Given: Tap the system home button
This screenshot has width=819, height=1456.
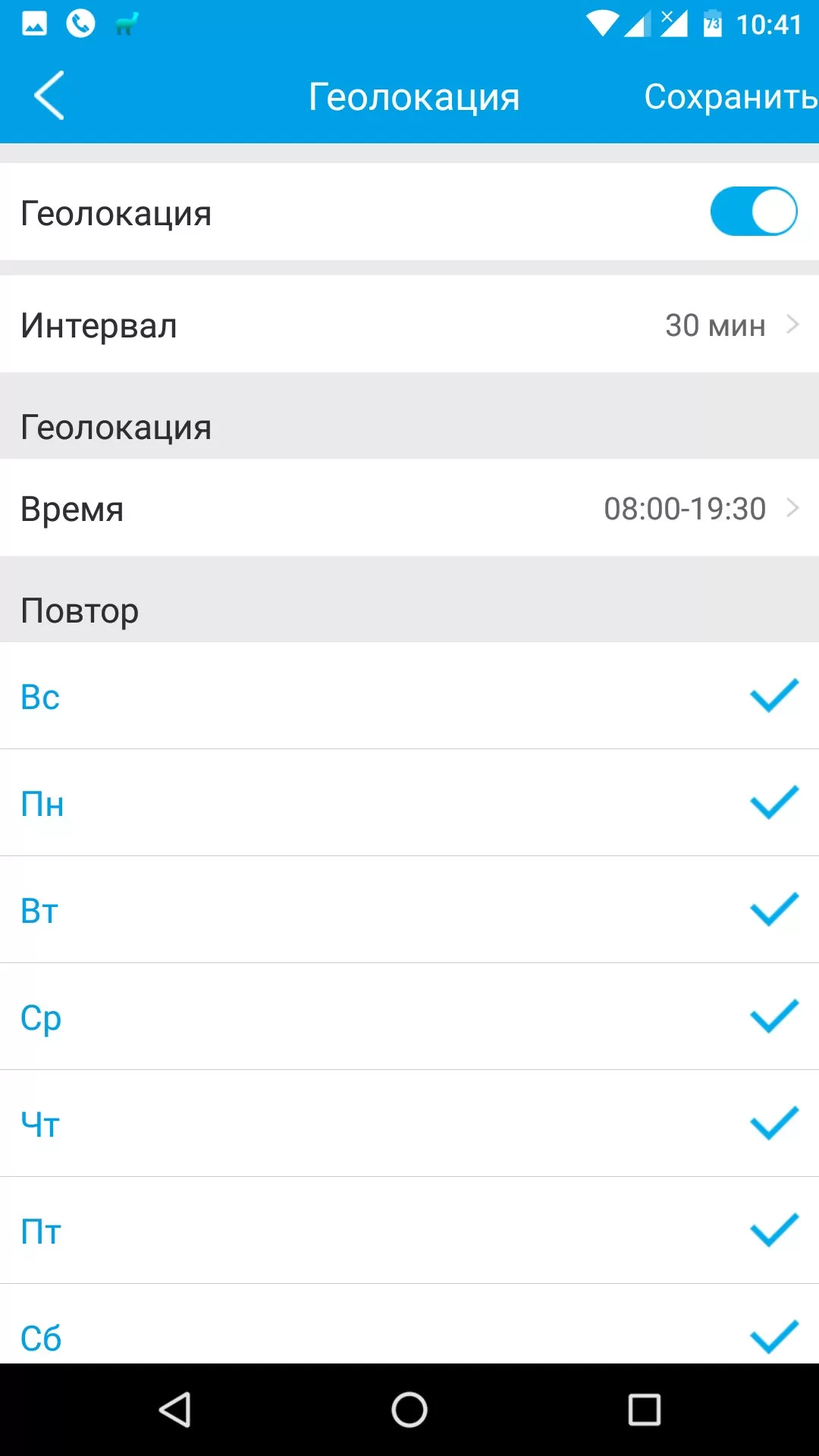Looking at the screenshot, I should pyautogui.click(x=409, y=1410).
